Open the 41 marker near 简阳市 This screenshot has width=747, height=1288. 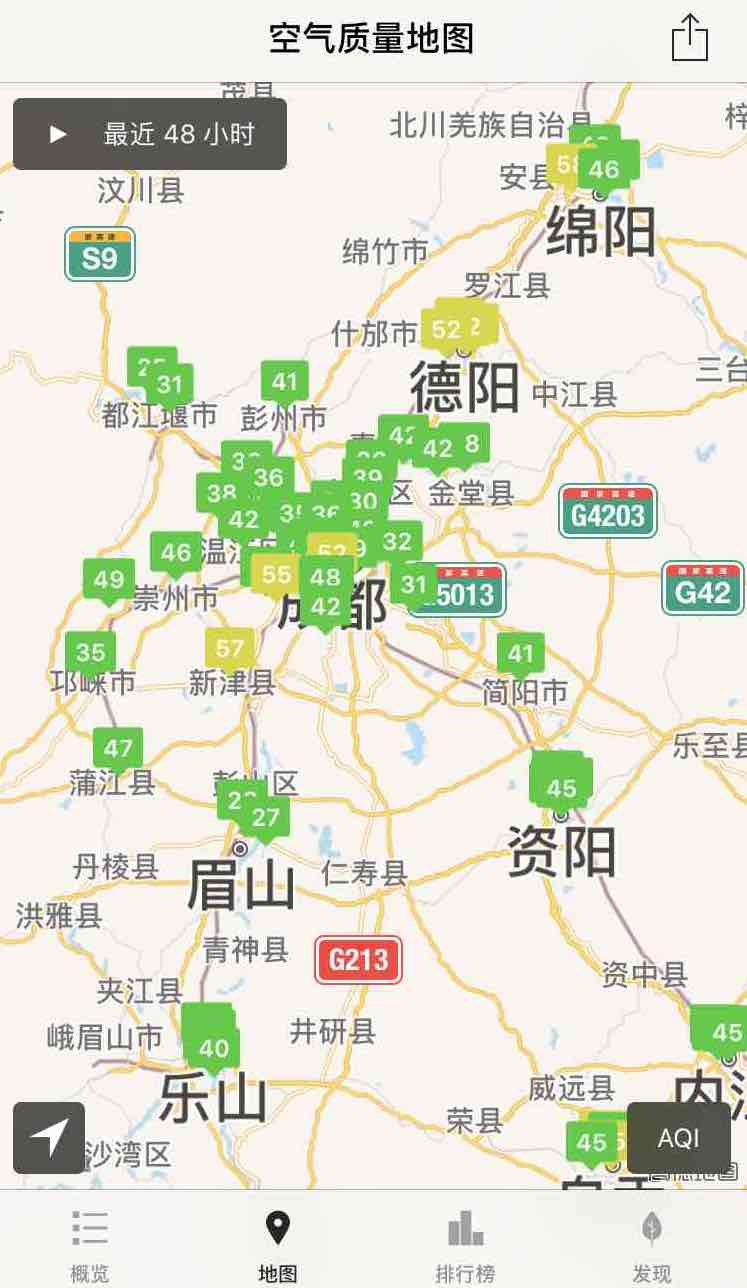click(x=520, y=654)
